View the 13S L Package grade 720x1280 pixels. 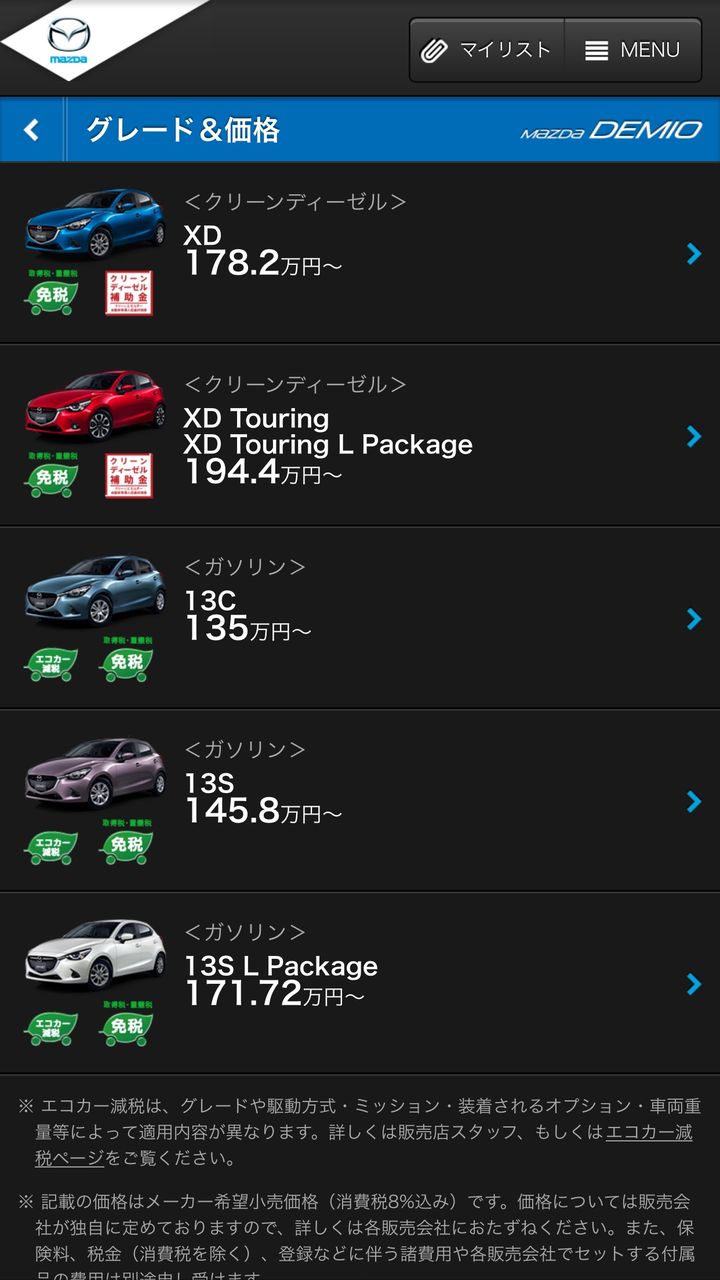360,983
